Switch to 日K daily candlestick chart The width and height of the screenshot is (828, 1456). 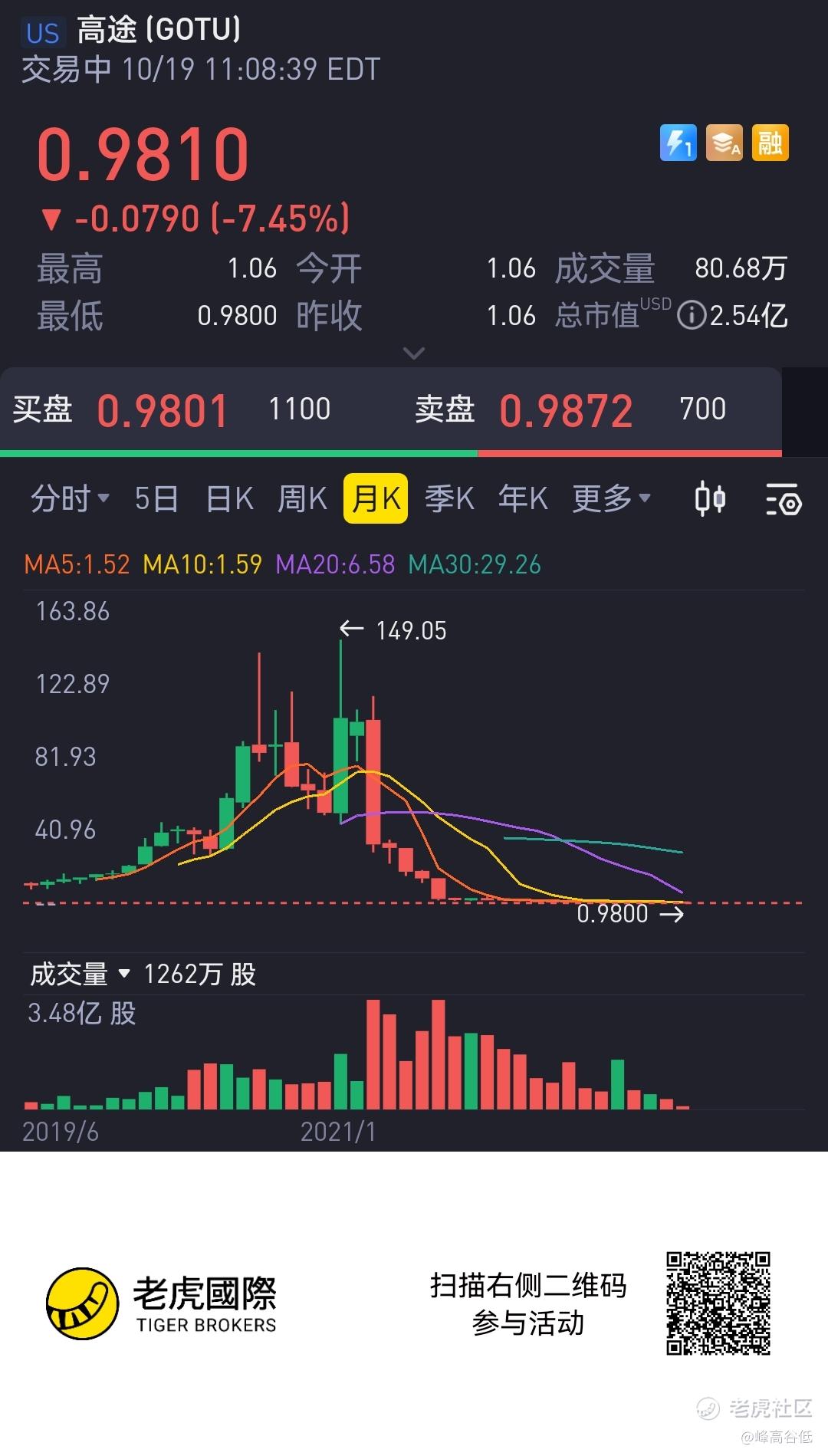tap(230, 499)
